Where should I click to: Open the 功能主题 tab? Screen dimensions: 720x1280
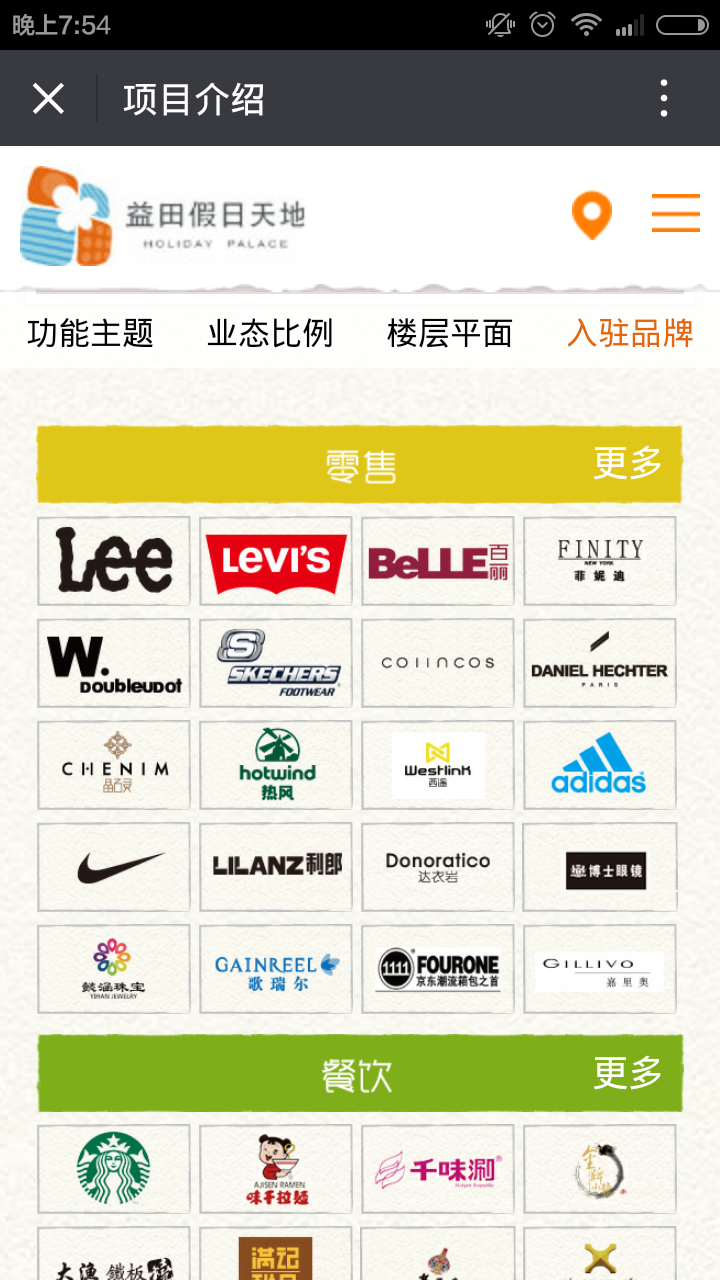pos(91,334)
